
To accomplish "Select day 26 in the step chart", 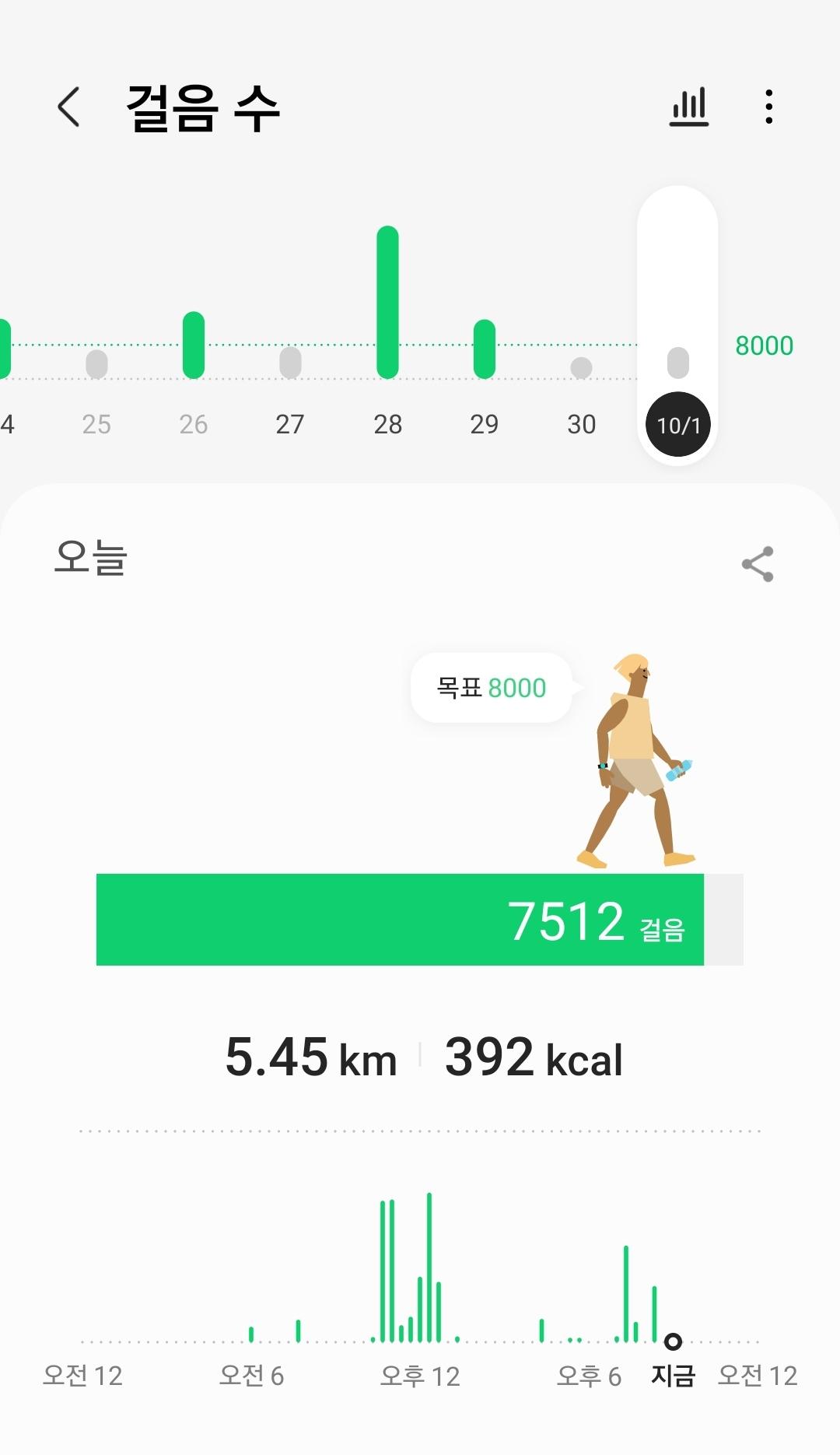I will point(194,423).
